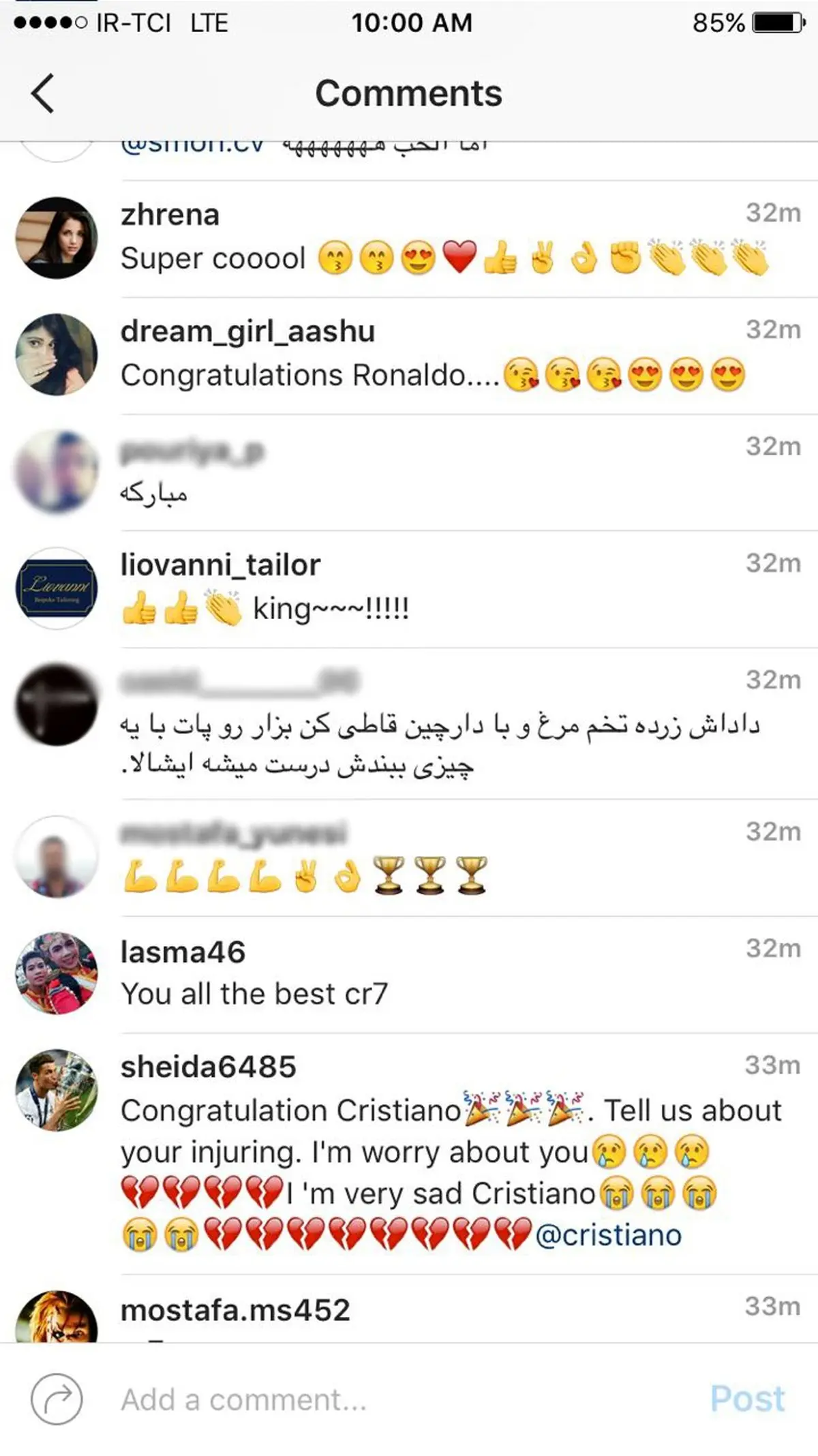818x1456 pixels.
Task: Open zhrena's profile picture
Action: tap(57, 238)
